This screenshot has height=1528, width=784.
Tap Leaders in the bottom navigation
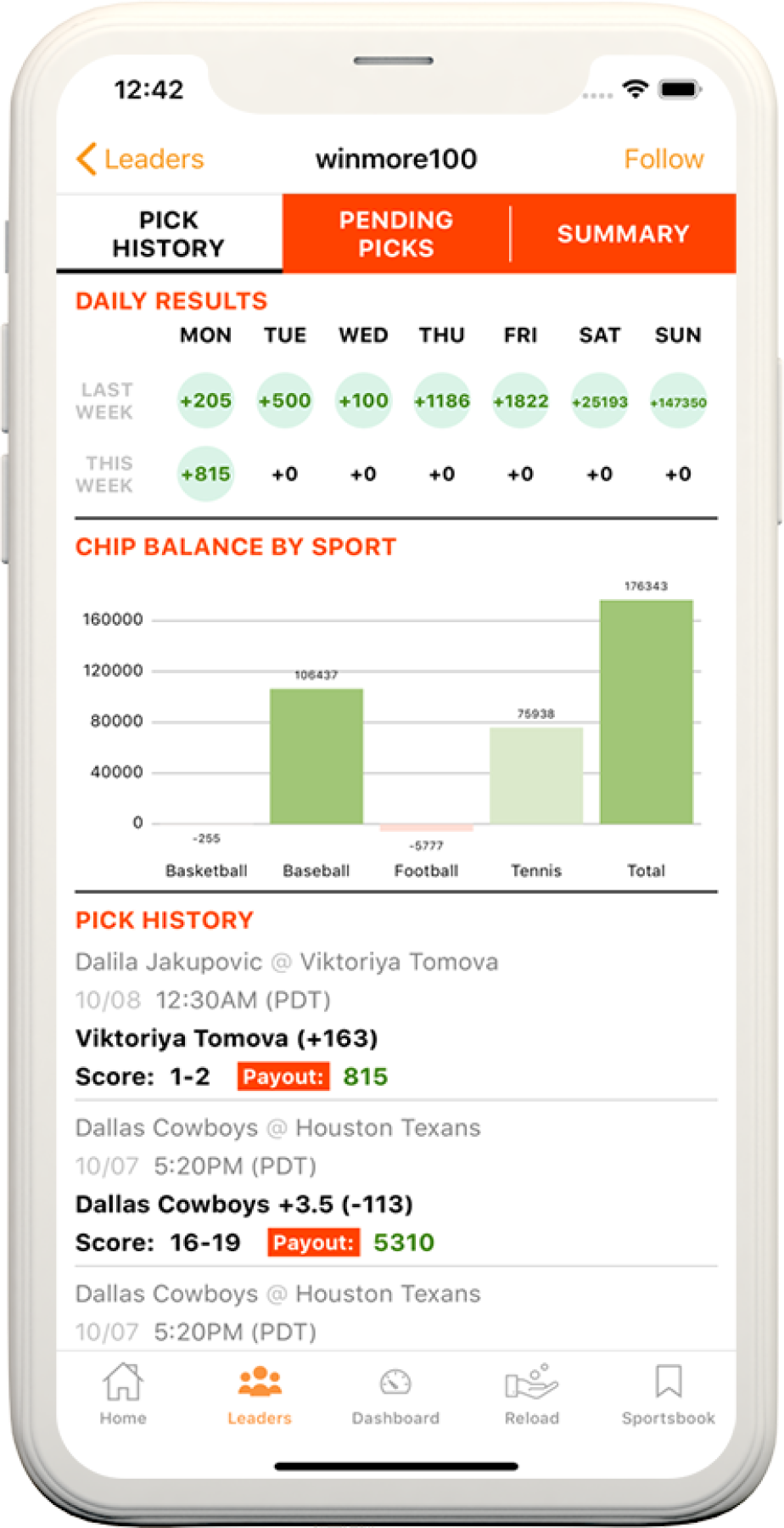coord(260,1395)
